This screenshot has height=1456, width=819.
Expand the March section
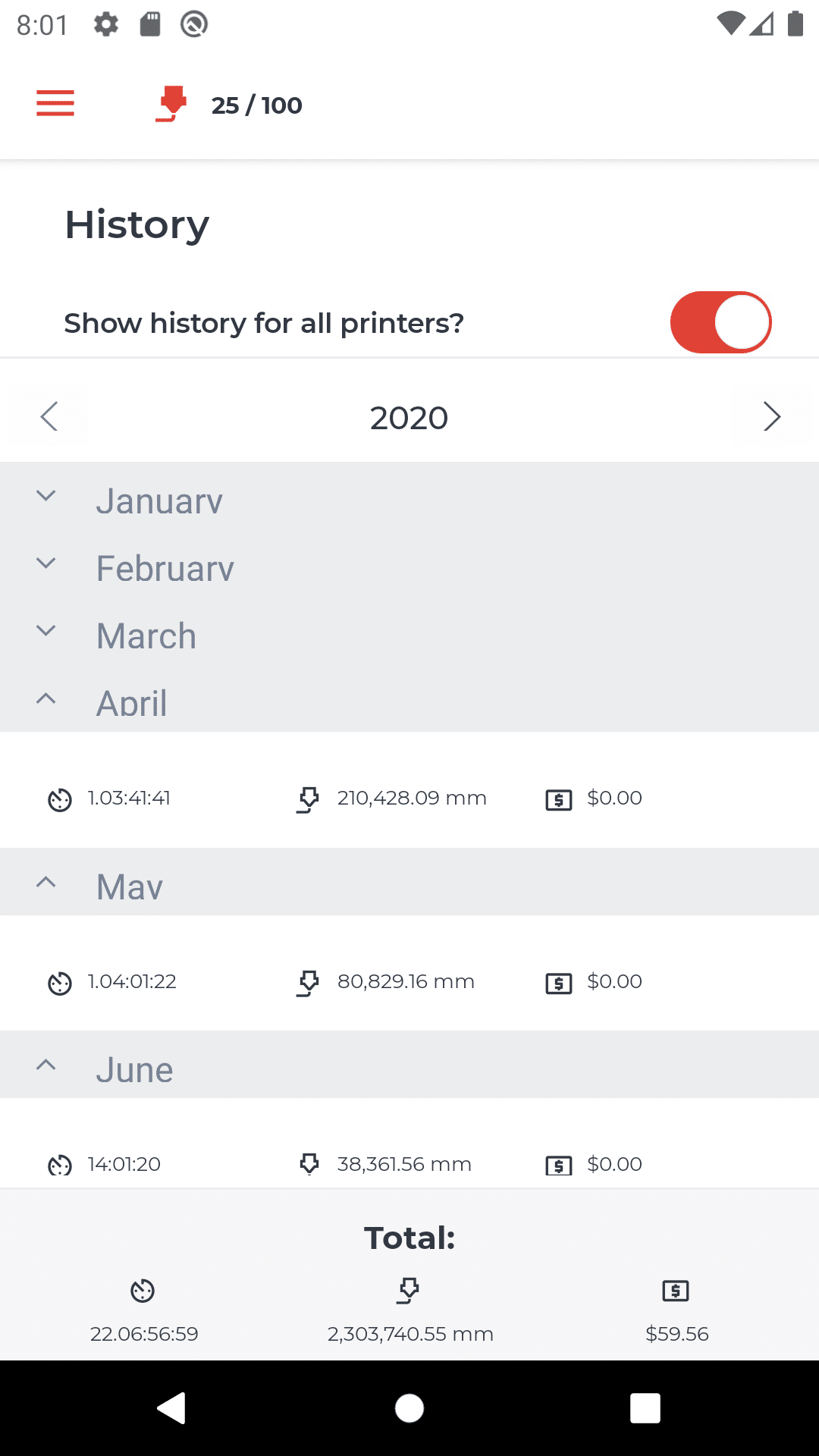pos(409,635)
